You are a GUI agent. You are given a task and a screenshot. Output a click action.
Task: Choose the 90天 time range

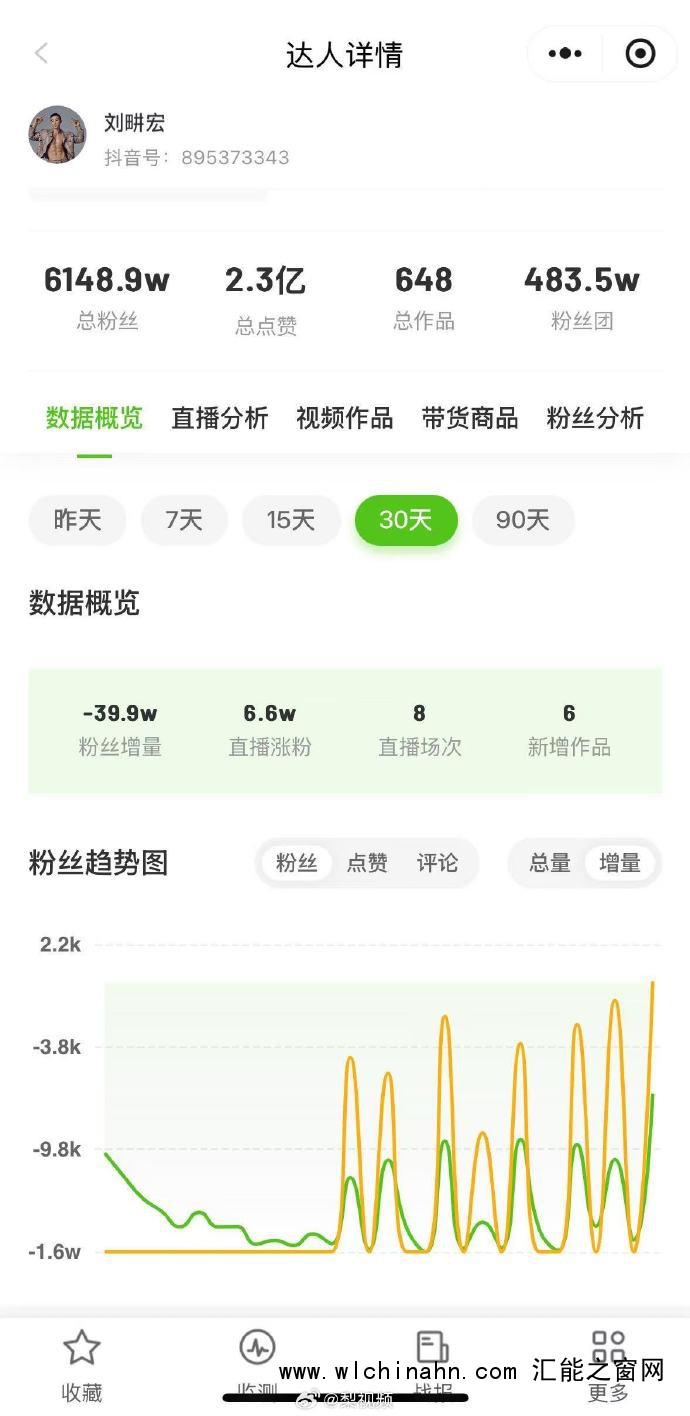[x=523, y=520]
